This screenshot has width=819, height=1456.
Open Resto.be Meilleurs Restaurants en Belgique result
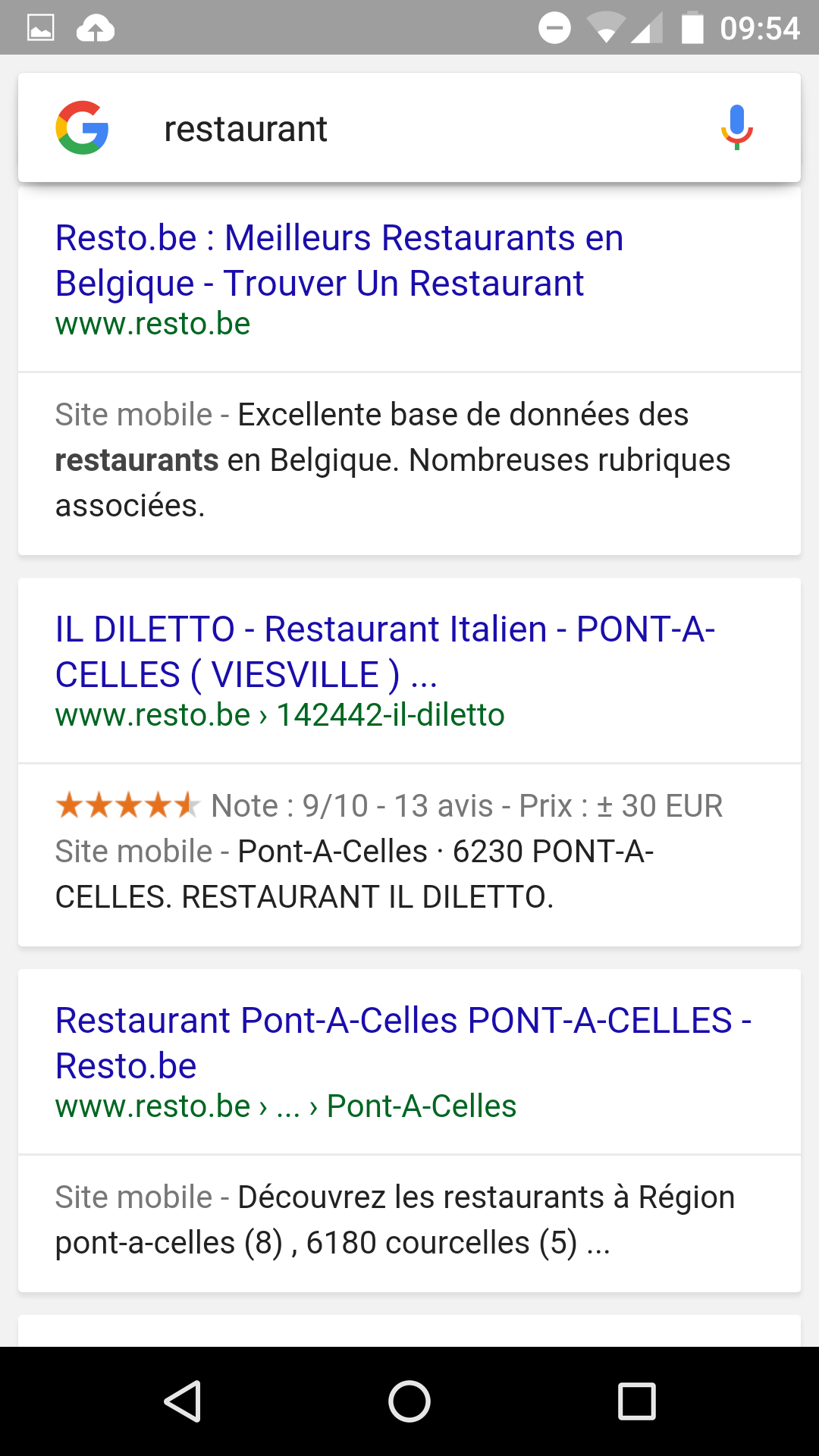click(x=339, y=260)
